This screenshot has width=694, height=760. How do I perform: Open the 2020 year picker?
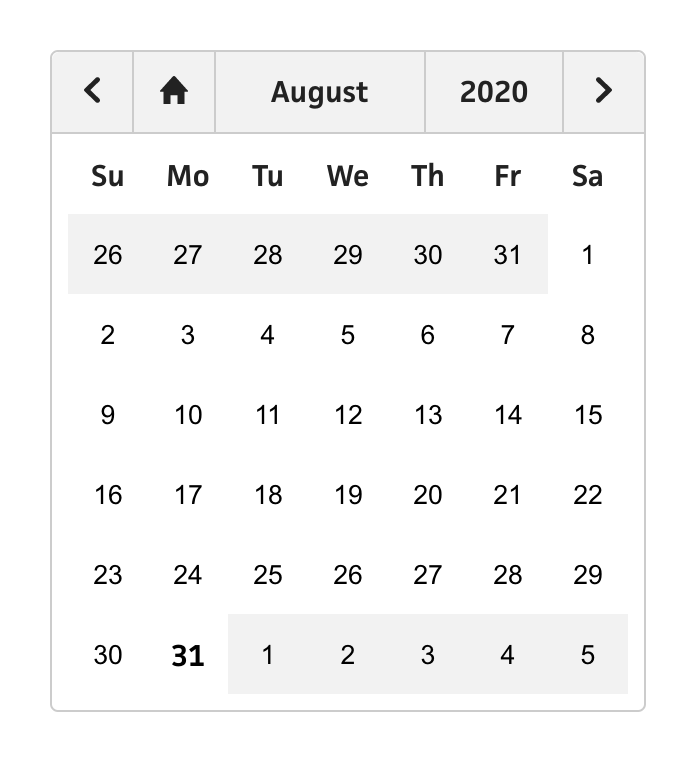click(x=493, y=92)
